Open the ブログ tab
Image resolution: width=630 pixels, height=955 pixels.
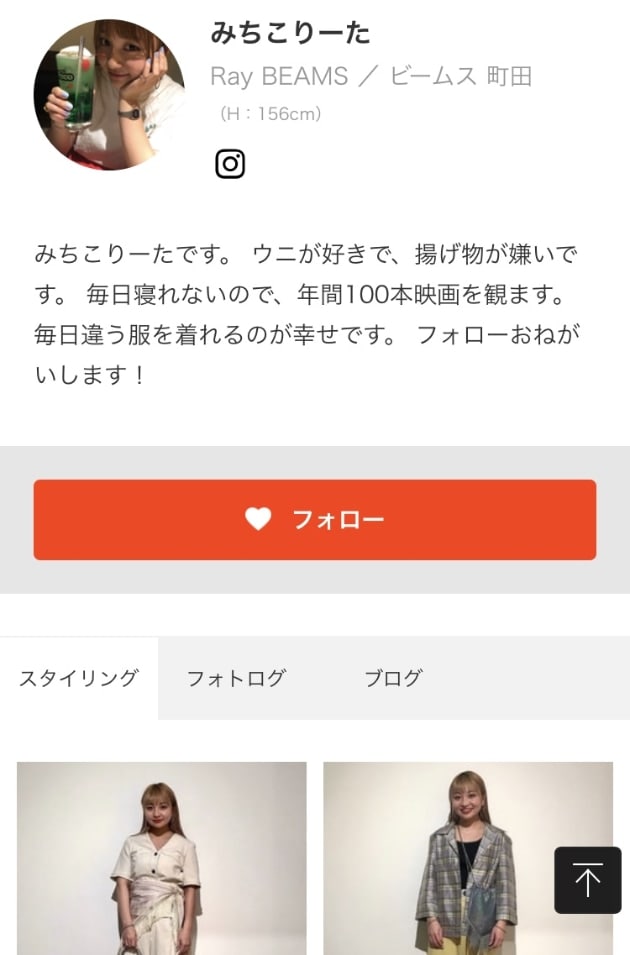tap(393, 678)
